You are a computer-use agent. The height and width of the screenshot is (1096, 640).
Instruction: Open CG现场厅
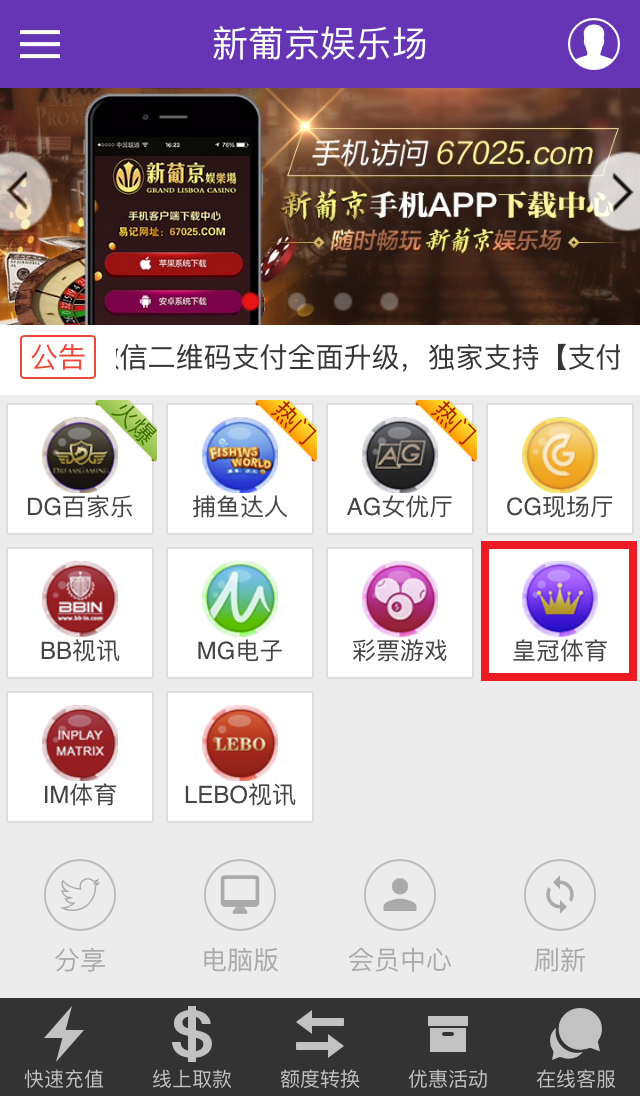[x=560, y=468]
